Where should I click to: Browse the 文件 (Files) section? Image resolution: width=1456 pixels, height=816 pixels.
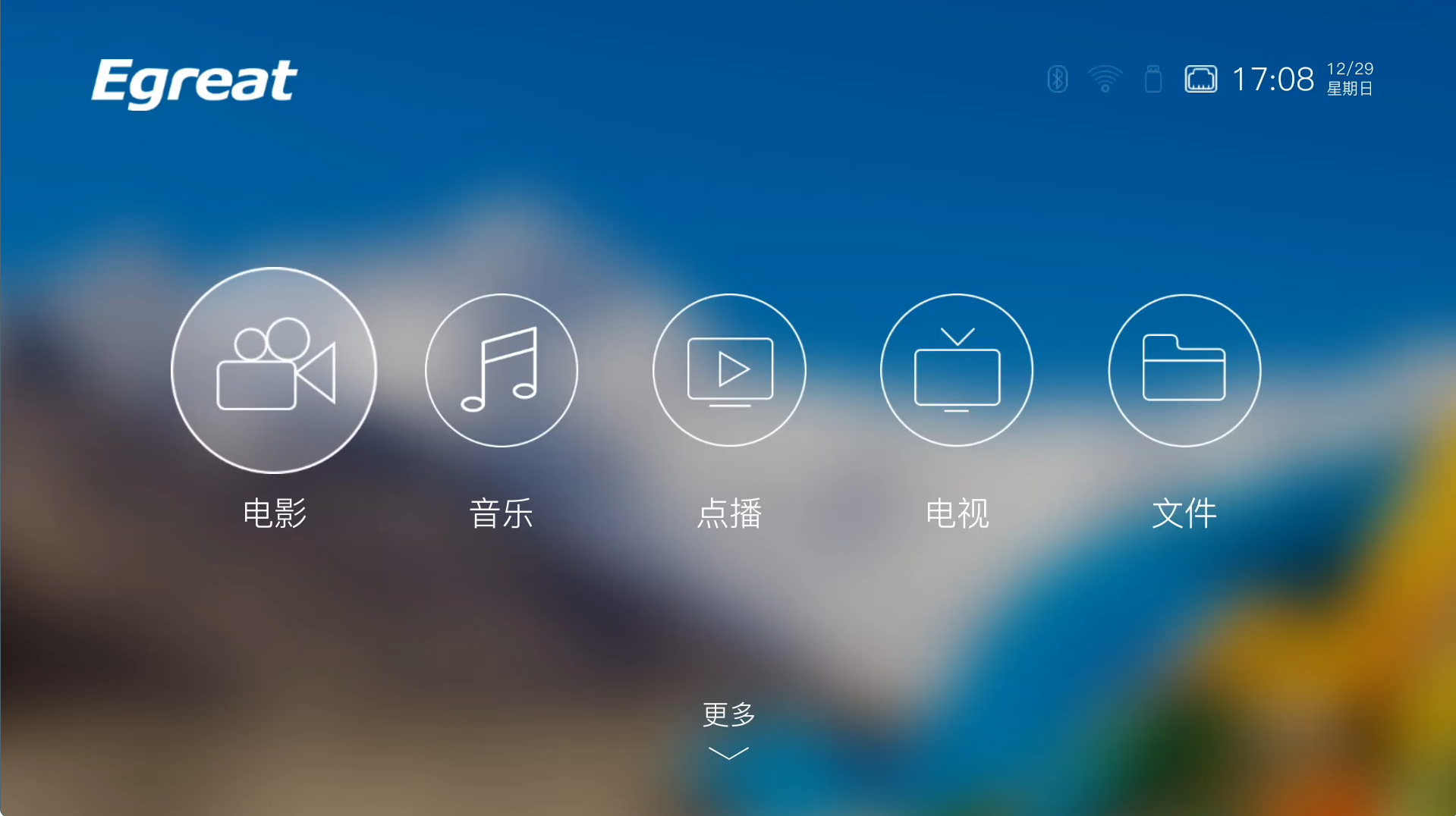pos(1184,370)
